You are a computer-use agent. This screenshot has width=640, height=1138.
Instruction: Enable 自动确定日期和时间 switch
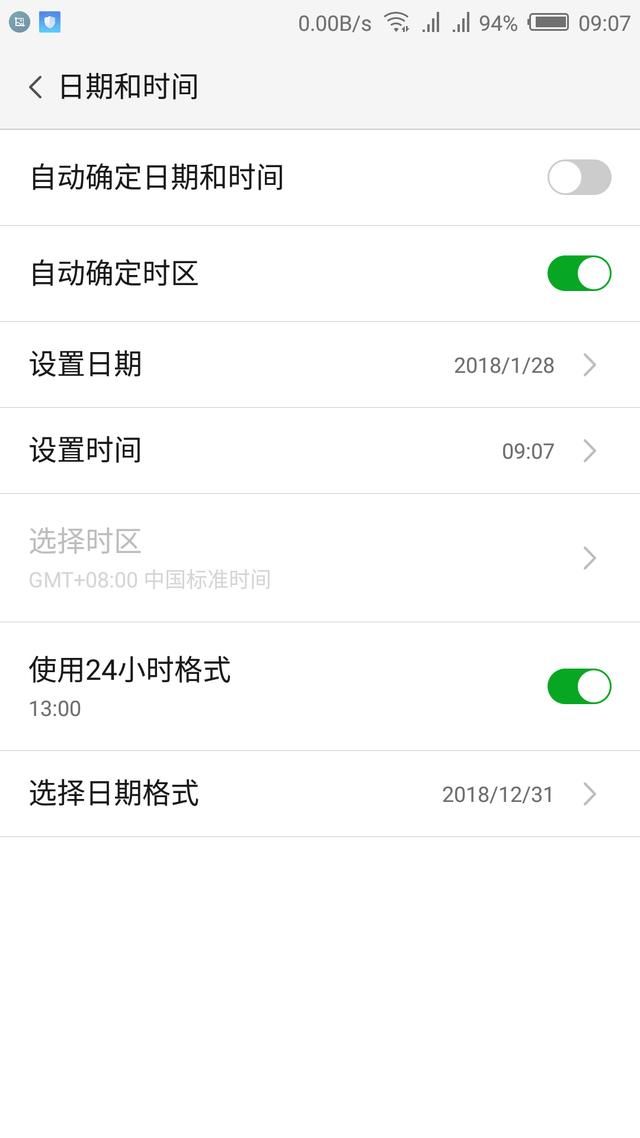(x=579, y=177)
